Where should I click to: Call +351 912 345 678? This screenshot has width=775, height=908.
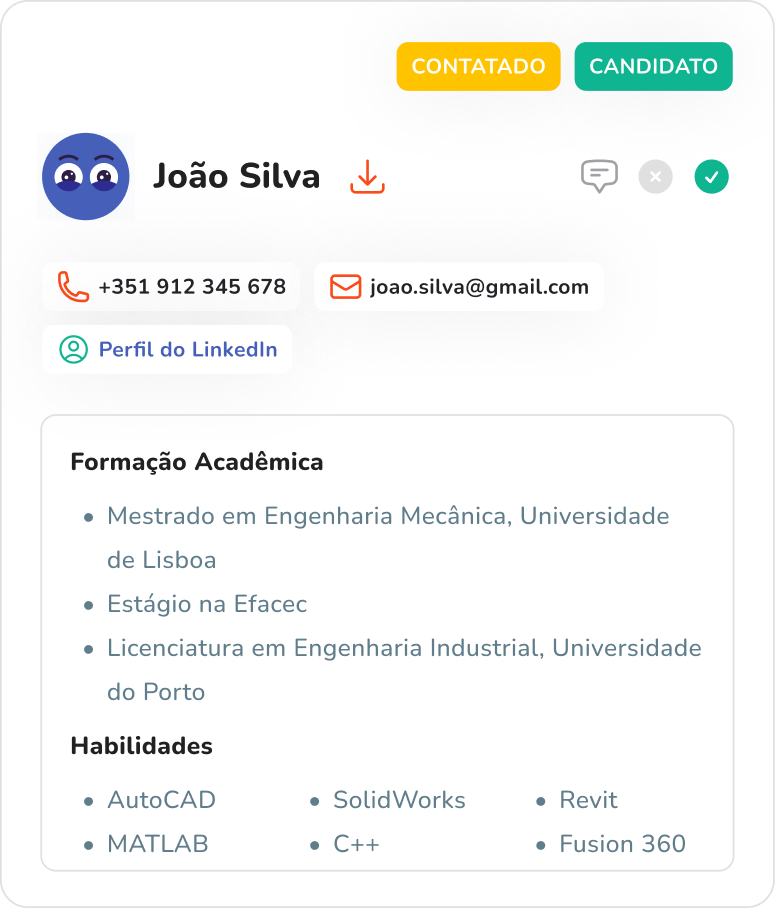pyautogui.click(x=171, y=287)
